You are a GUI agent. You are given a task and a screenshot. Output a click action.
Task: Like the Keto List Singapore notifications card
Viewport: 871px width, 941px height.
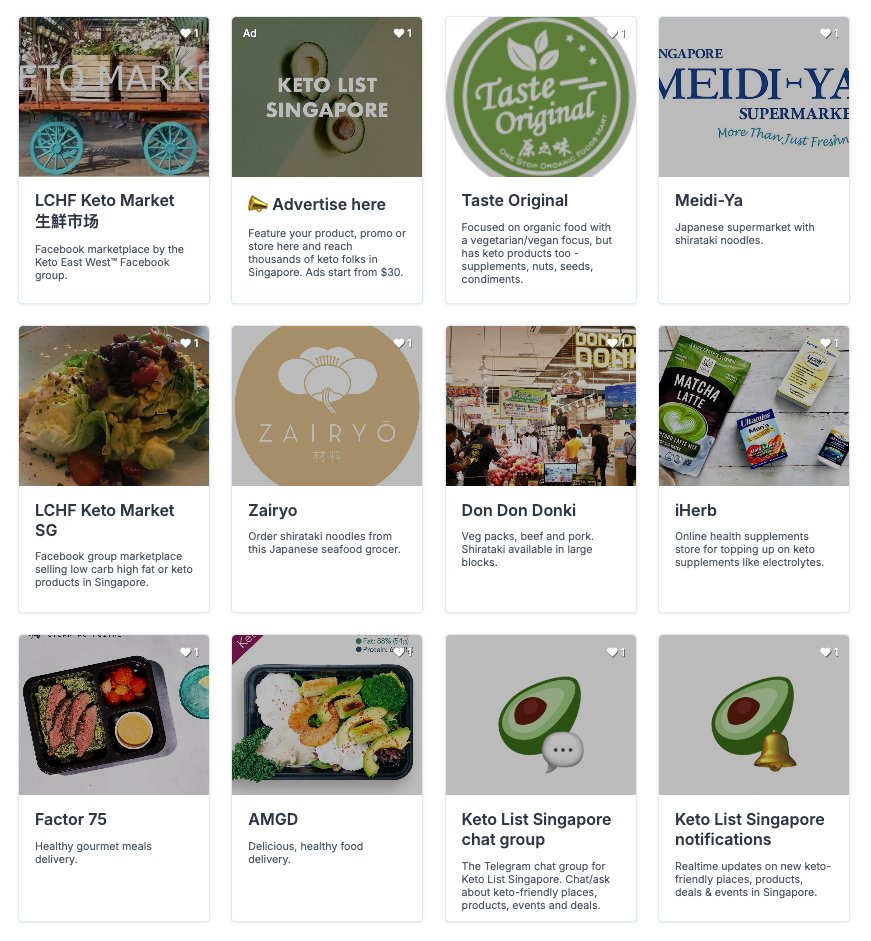pyautogui.click(x=826, y=652)
